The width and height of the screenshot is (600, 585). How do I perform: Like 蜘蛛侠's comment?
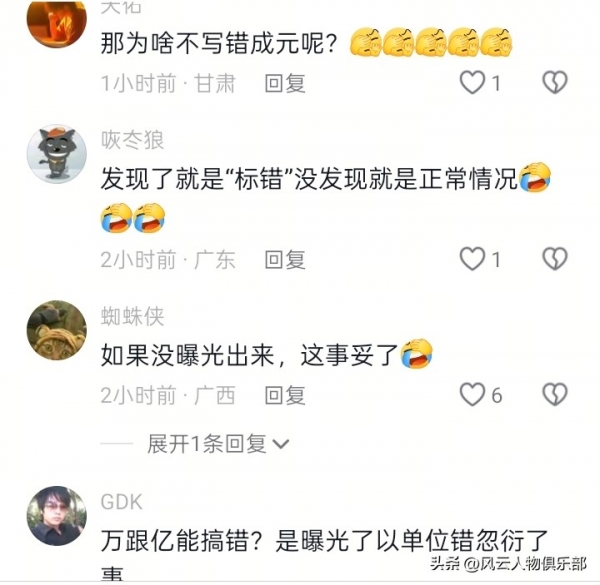pyautogui.click(x=472, y=394)
